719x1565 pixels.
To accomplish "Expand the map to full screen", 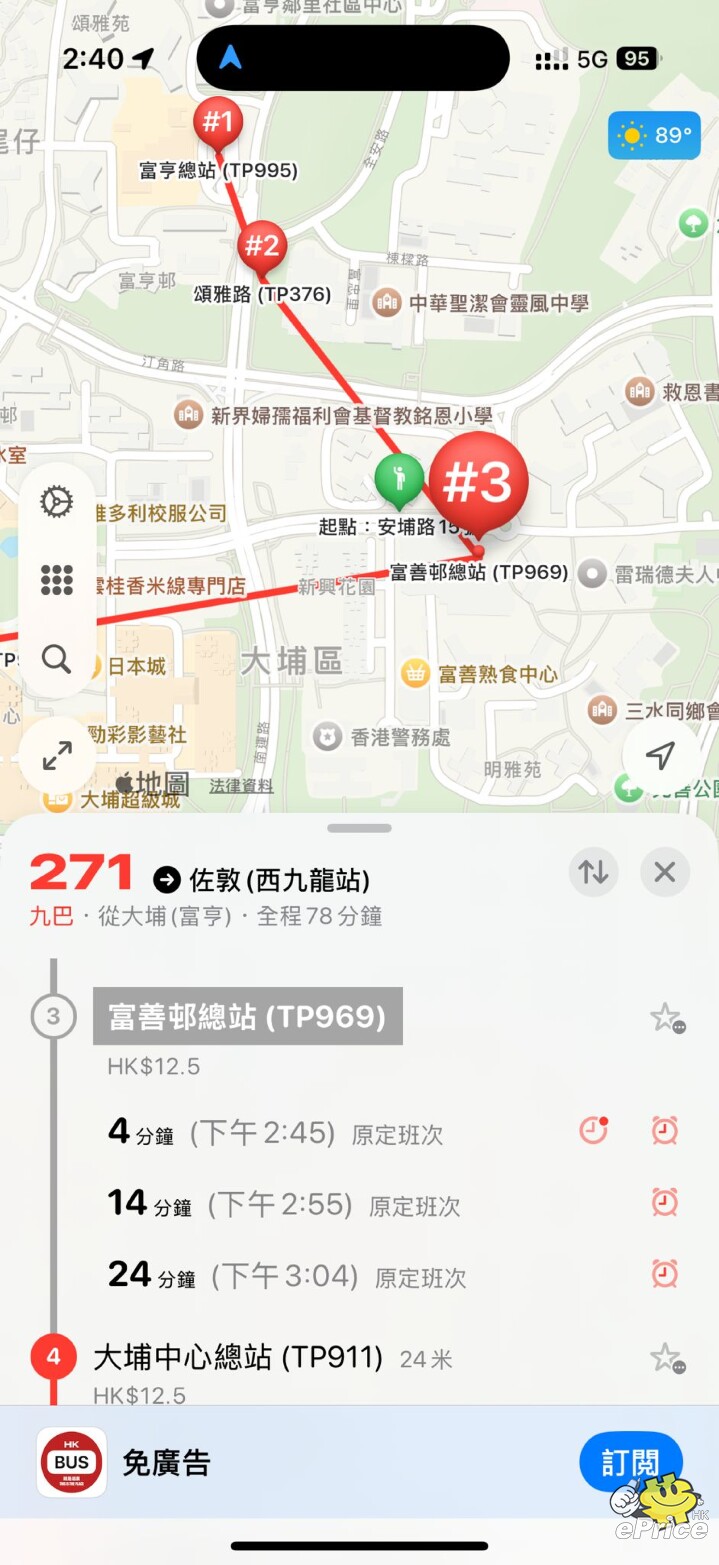I will point(56,755).
